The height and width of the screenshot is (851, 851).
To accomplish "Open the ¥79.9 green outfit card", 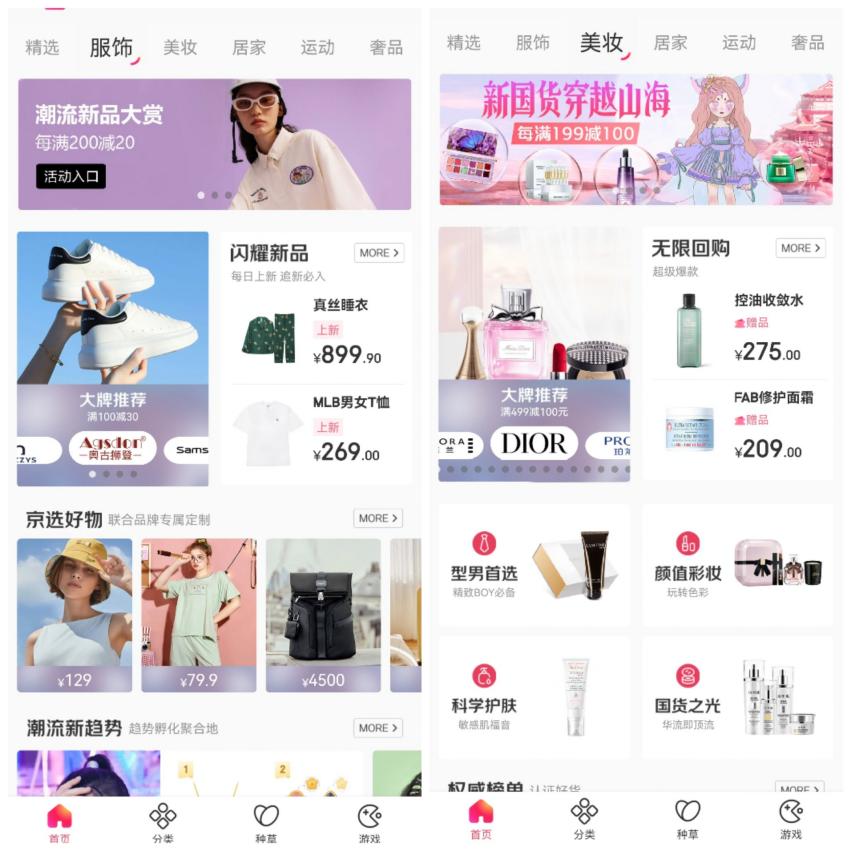I will pos(198,615).
